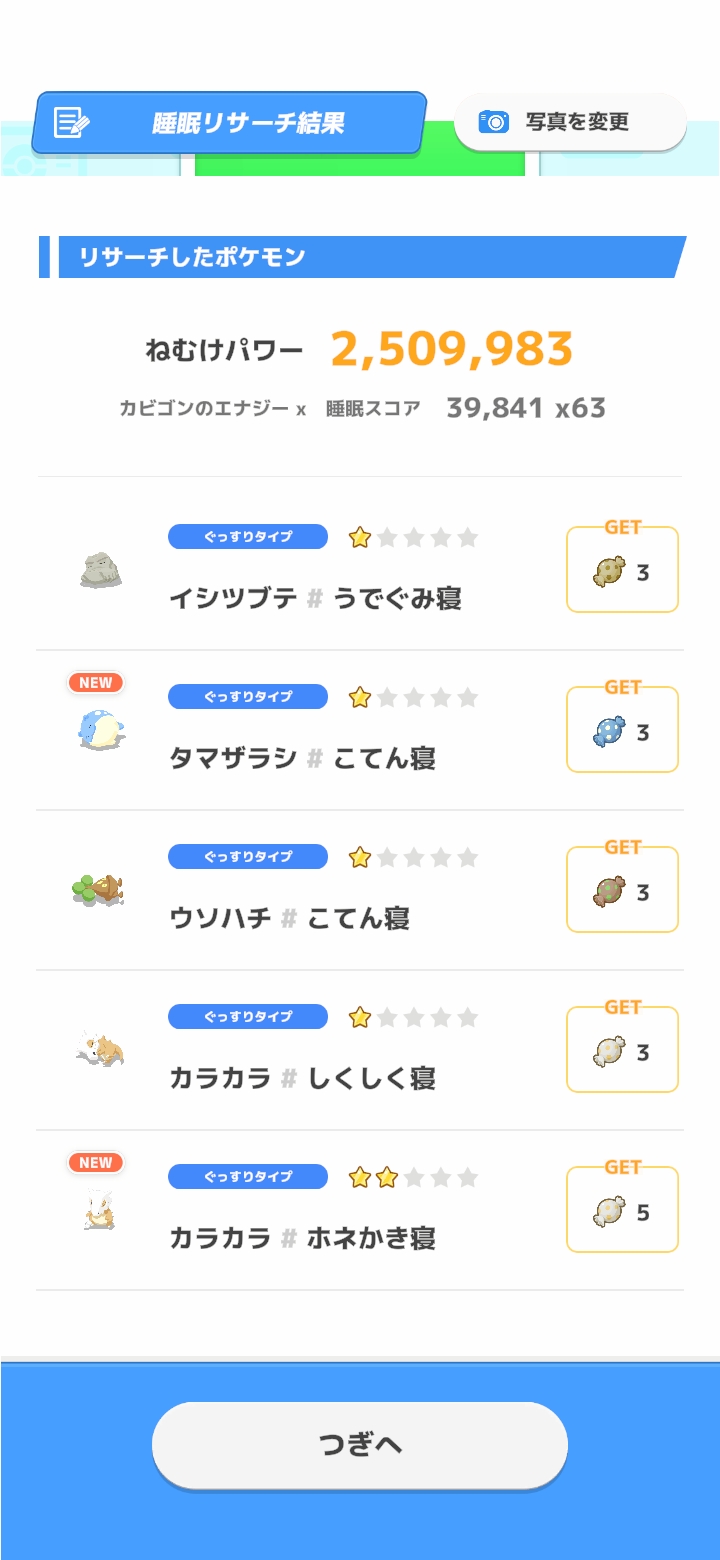Screen dimensions: 720x1560
Task: Select the 睡眠リサーチ結果 tab
Action: click(x=229, y=123)
